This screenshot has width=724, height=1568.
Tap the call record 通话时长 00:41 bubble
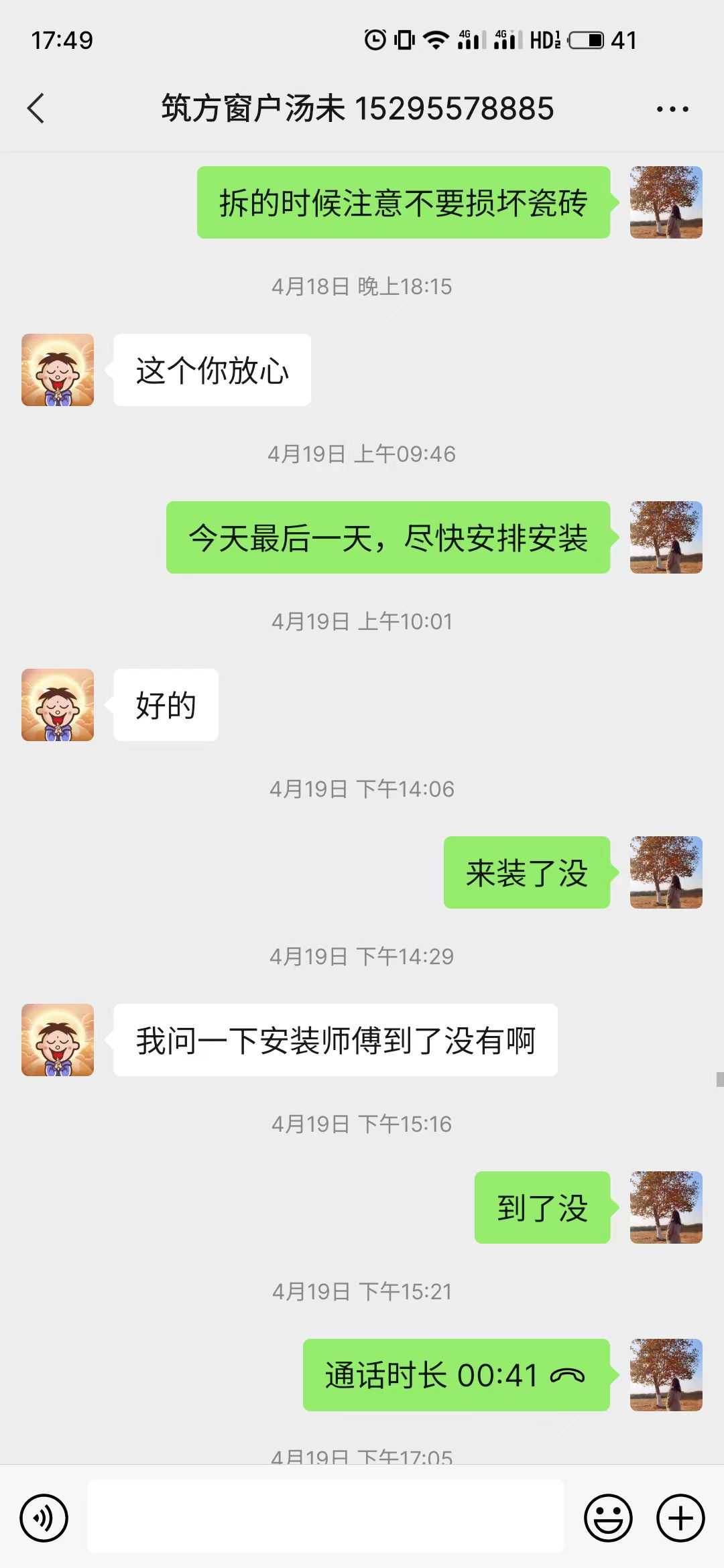click(x=456, y=1376)
